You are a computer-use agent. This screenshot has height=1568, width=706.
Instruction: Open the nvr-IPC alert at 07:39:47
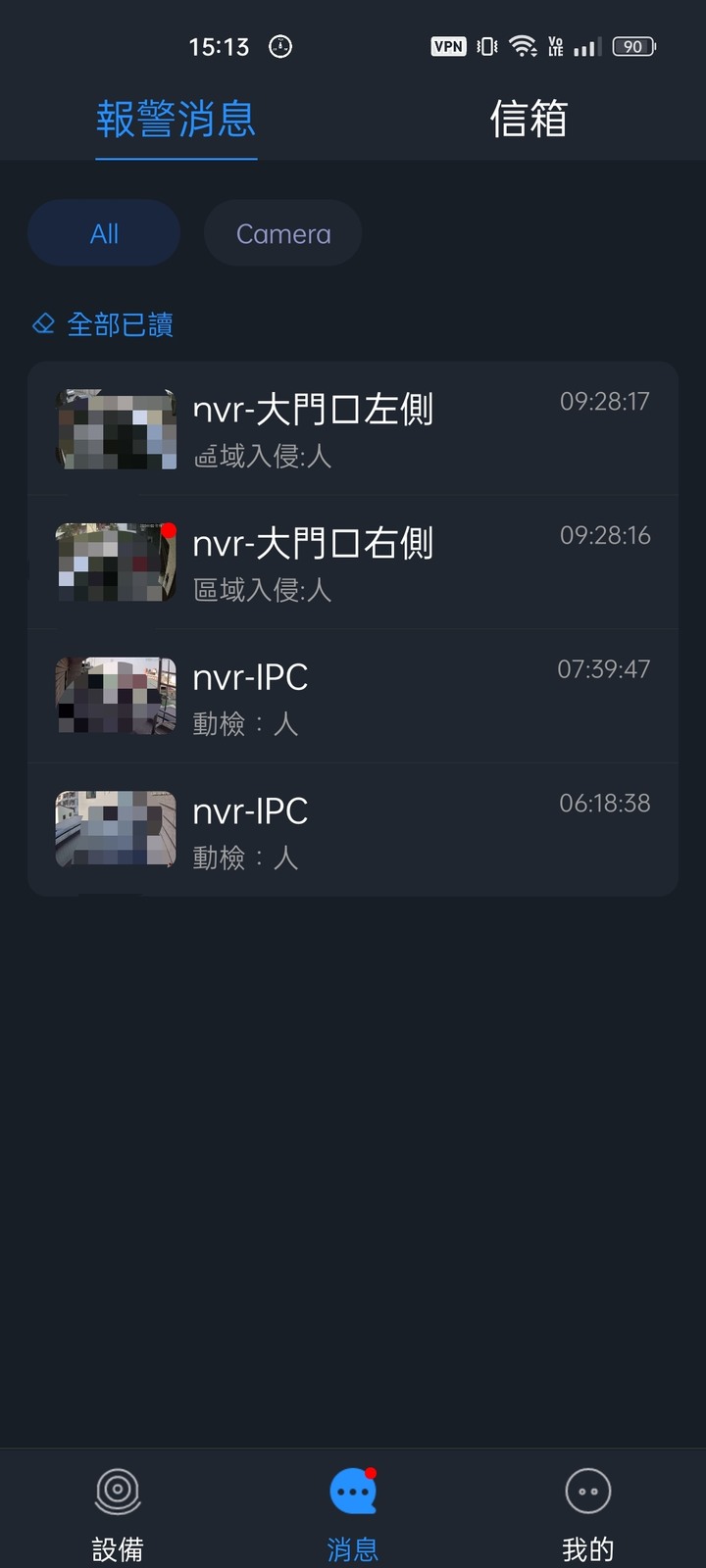coord(353,697)
